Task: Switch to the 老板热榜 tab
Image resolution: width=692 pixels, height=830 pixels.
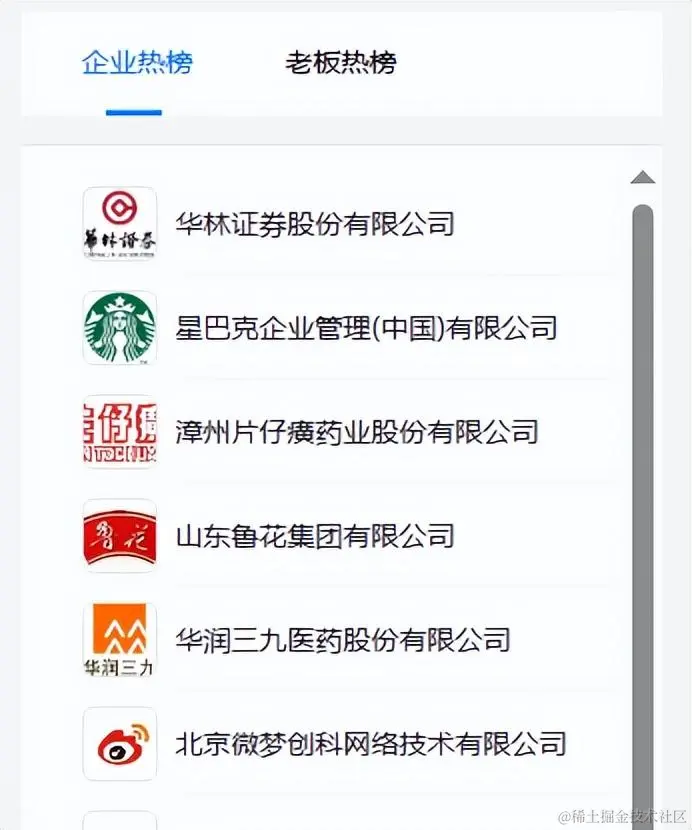Action: point(340,63)
